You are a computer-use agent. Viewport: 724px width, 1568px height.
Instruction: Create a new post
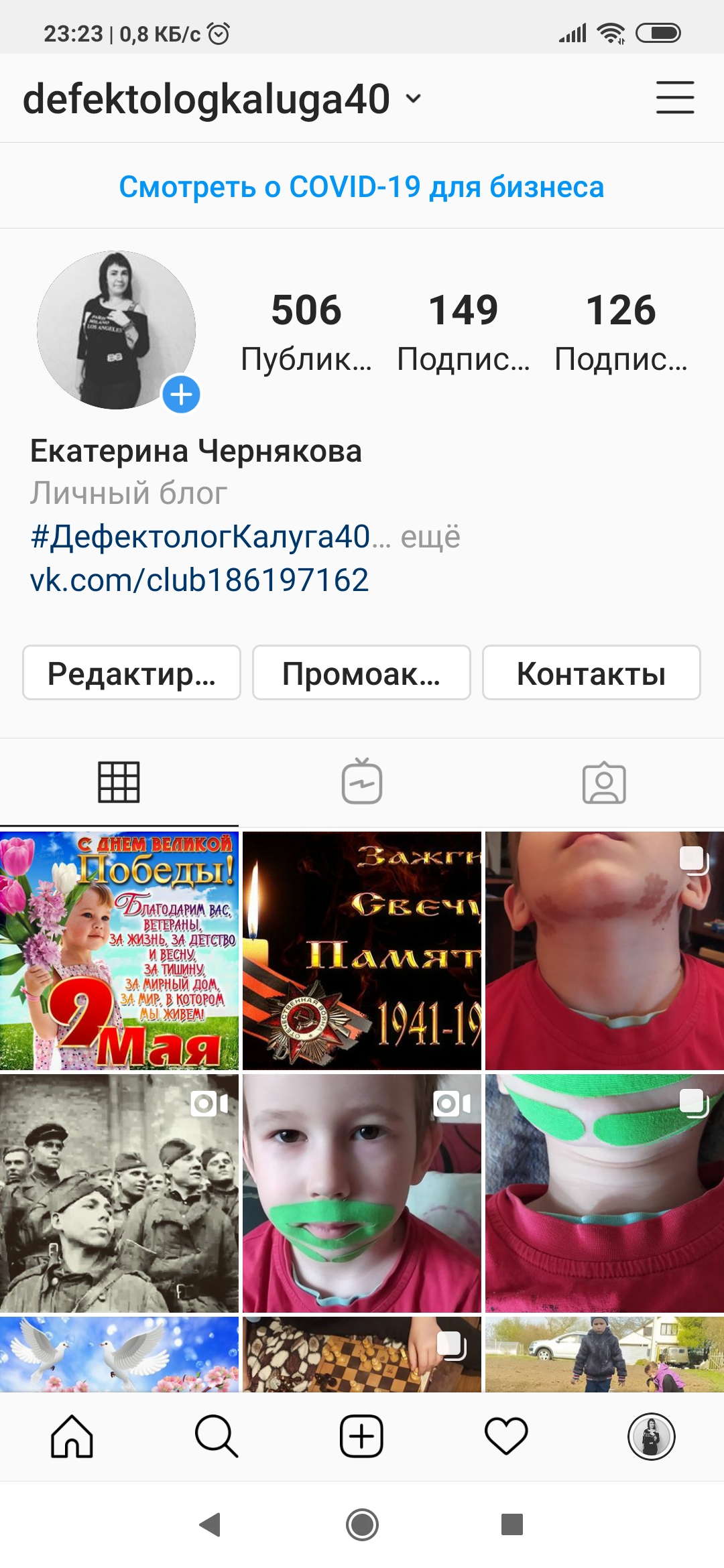point(361,1437)
